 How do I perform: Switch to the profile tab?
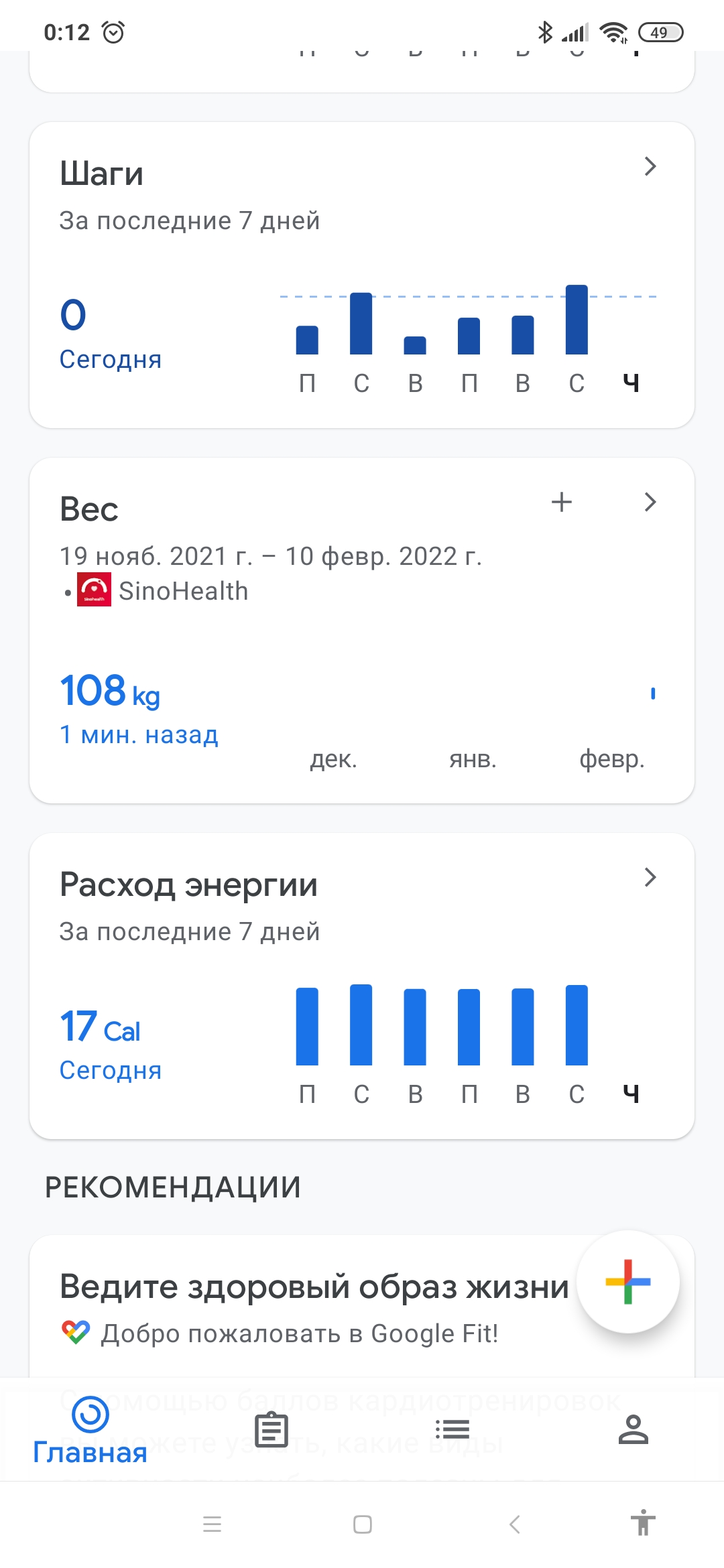(x=633, y=1430)
